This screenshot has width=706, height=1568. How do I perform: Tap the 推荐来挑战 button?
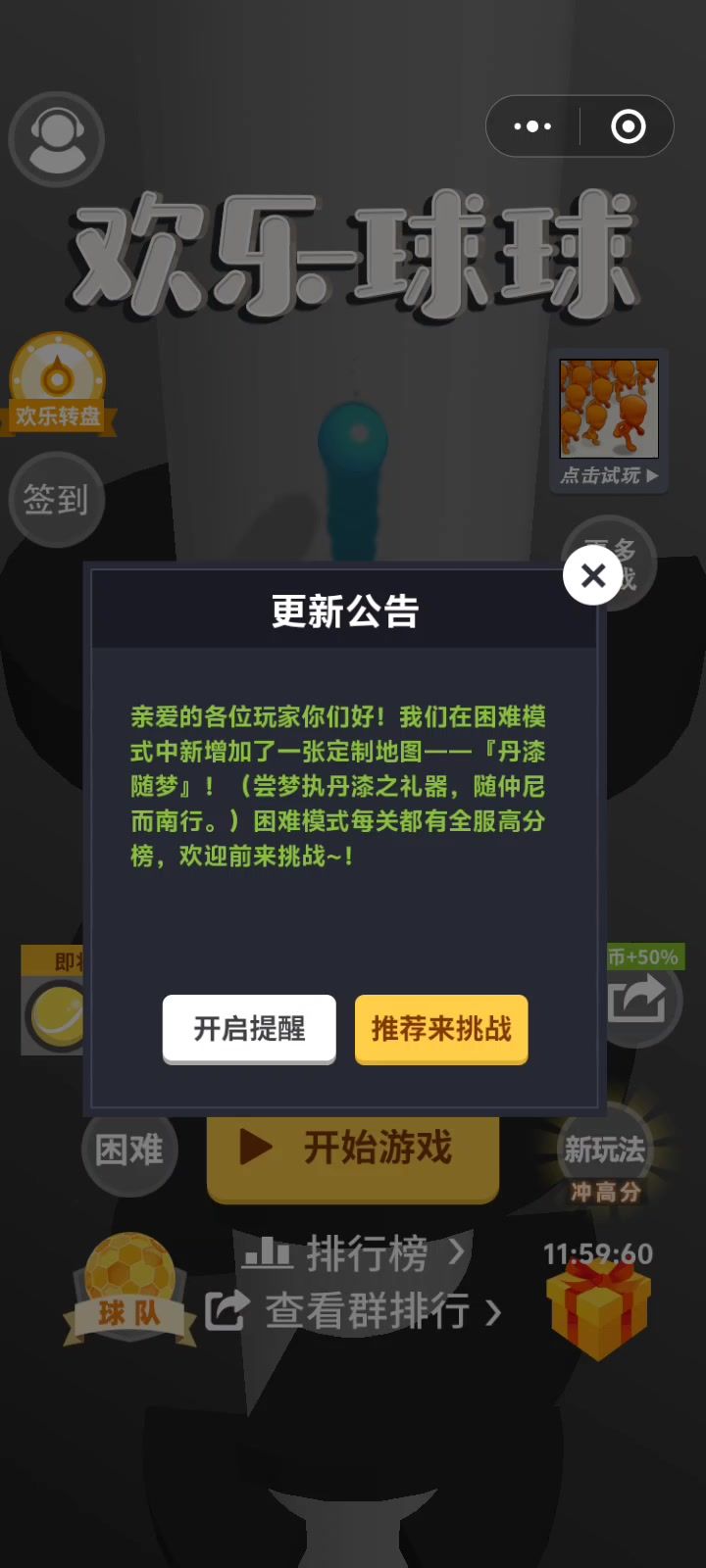click(441, 1028)
